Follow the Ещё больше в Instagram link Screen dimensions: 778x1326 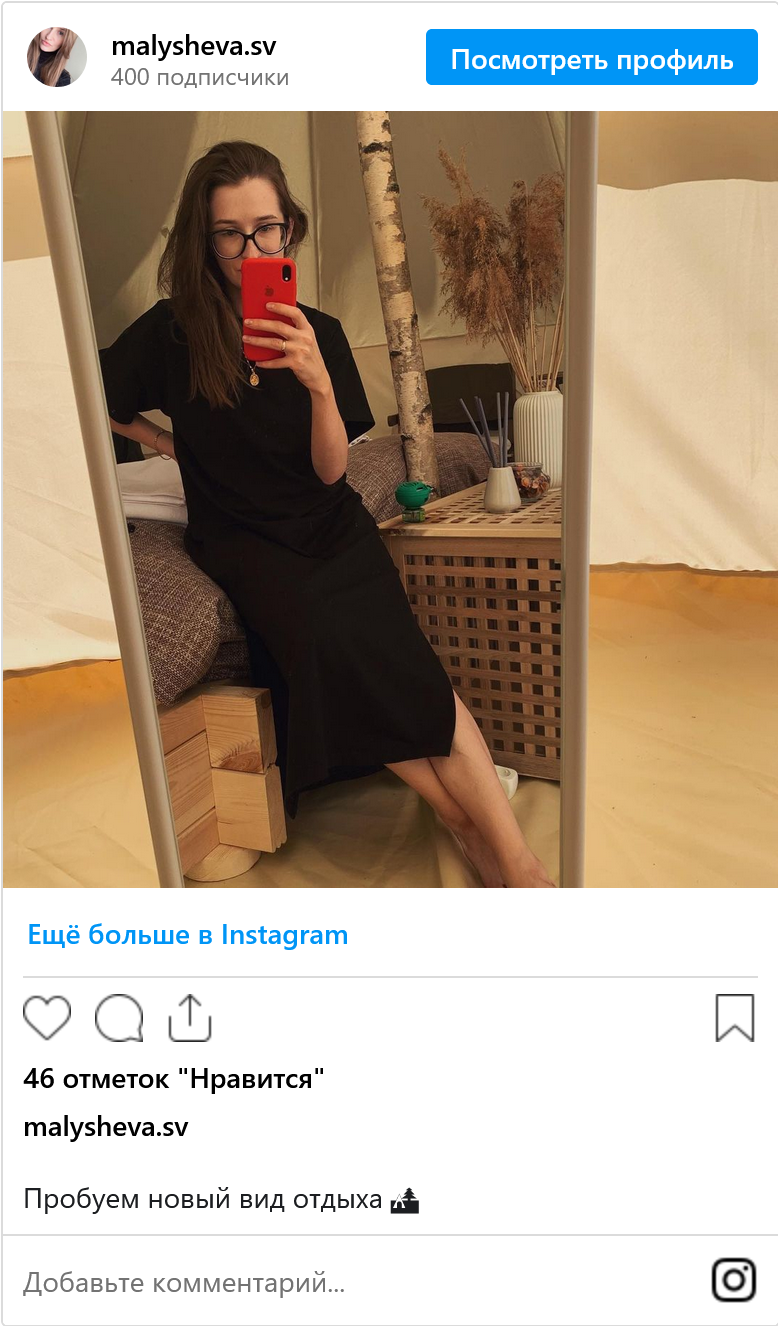(x=188, y=935)
